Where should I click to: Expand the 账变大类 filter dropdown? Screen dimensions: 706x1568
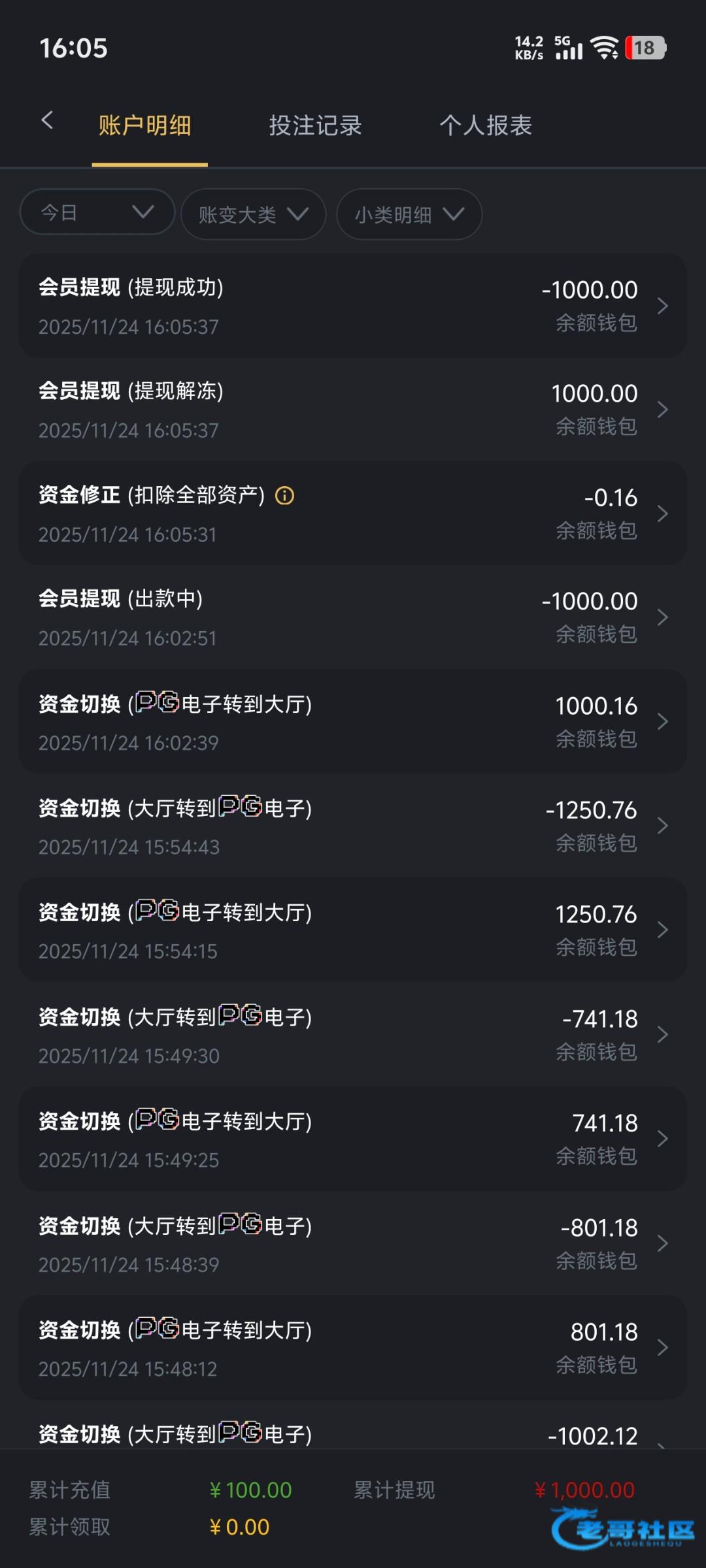coord(254,214)
